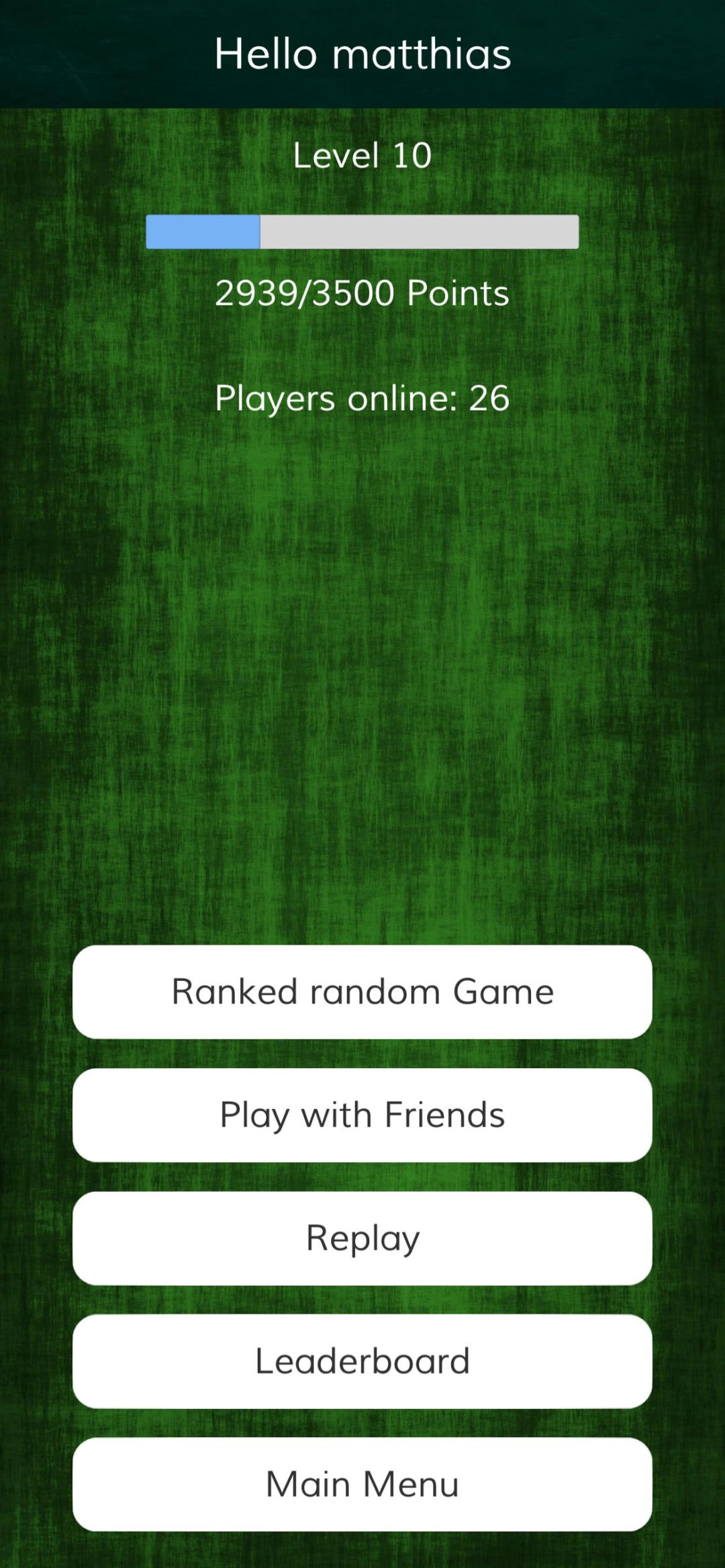Open Play with Friends
Viewport: 725px width, 1568px height.
point(362,1115)
